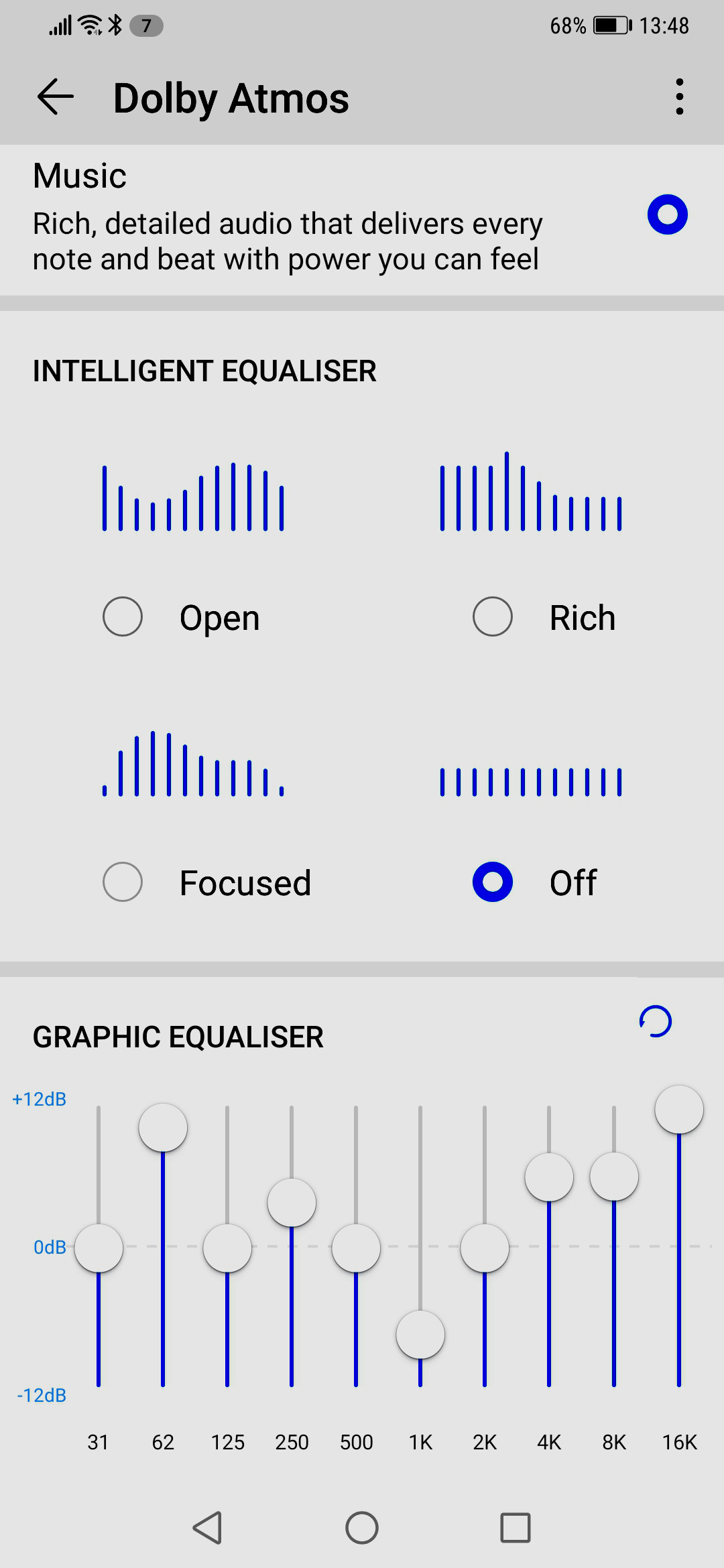
Task: Tap the 8K slider knob
Action: tap(614, 1177)
